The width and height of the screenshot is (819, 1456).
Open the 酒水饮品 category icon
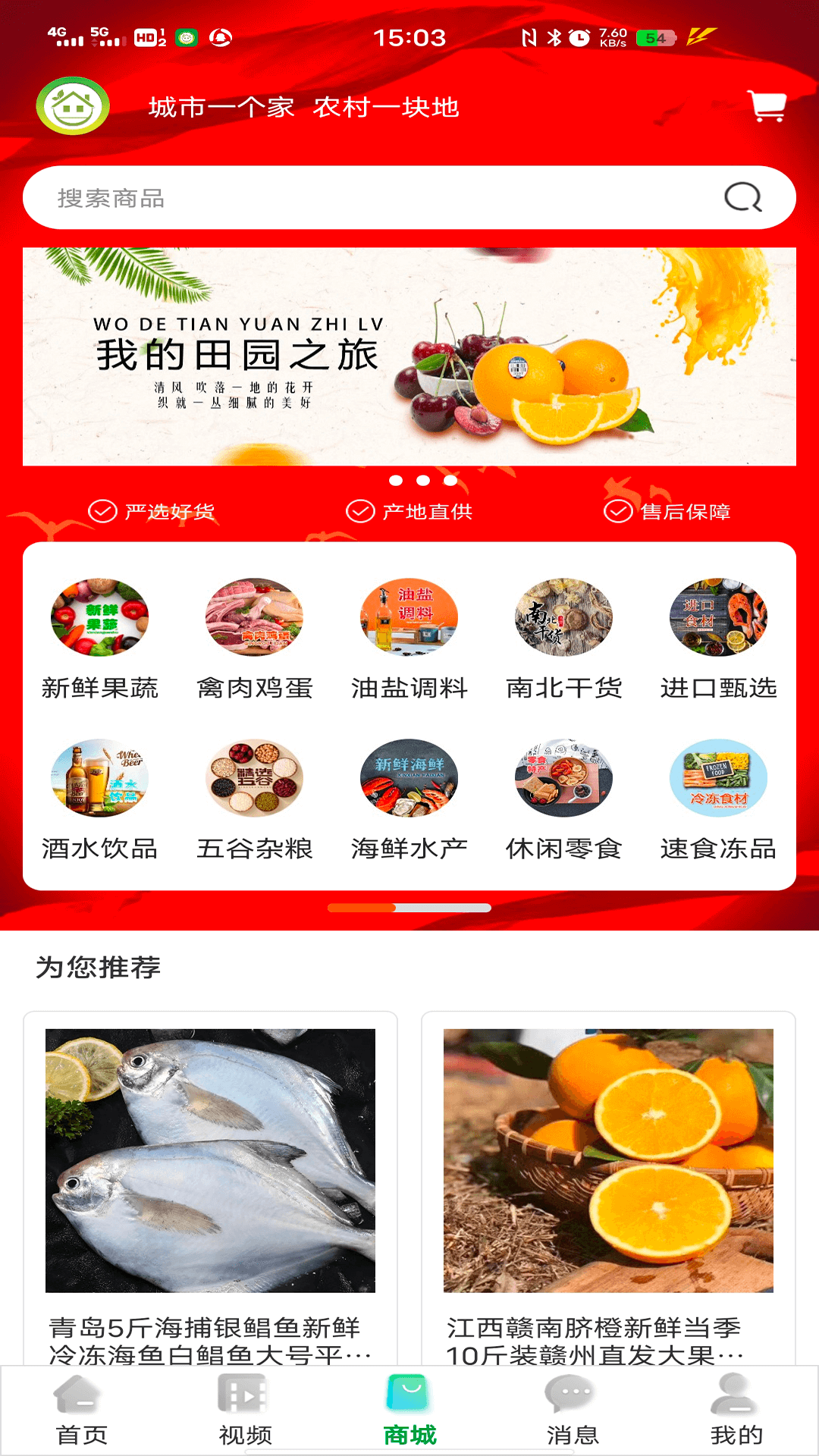coord(101,779)
